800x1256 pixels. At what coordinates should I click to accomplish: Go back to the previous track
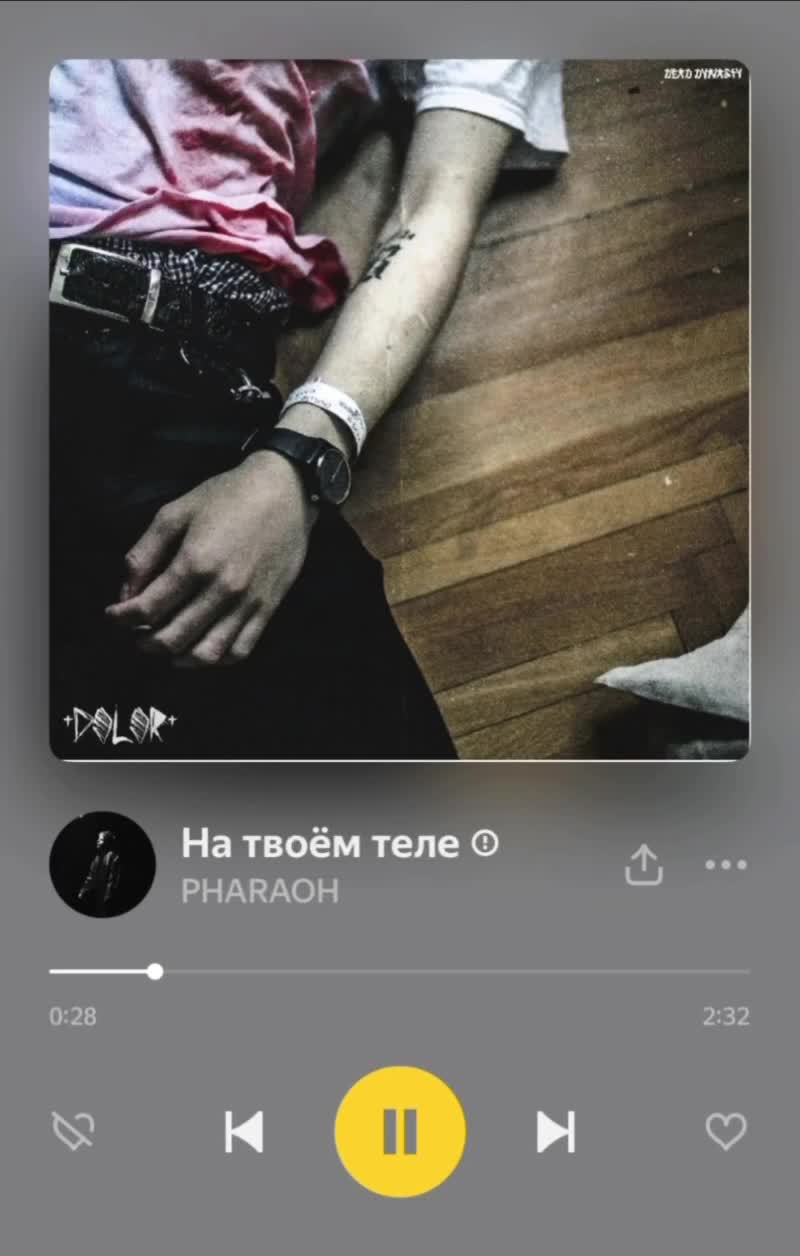(243, 1131)
